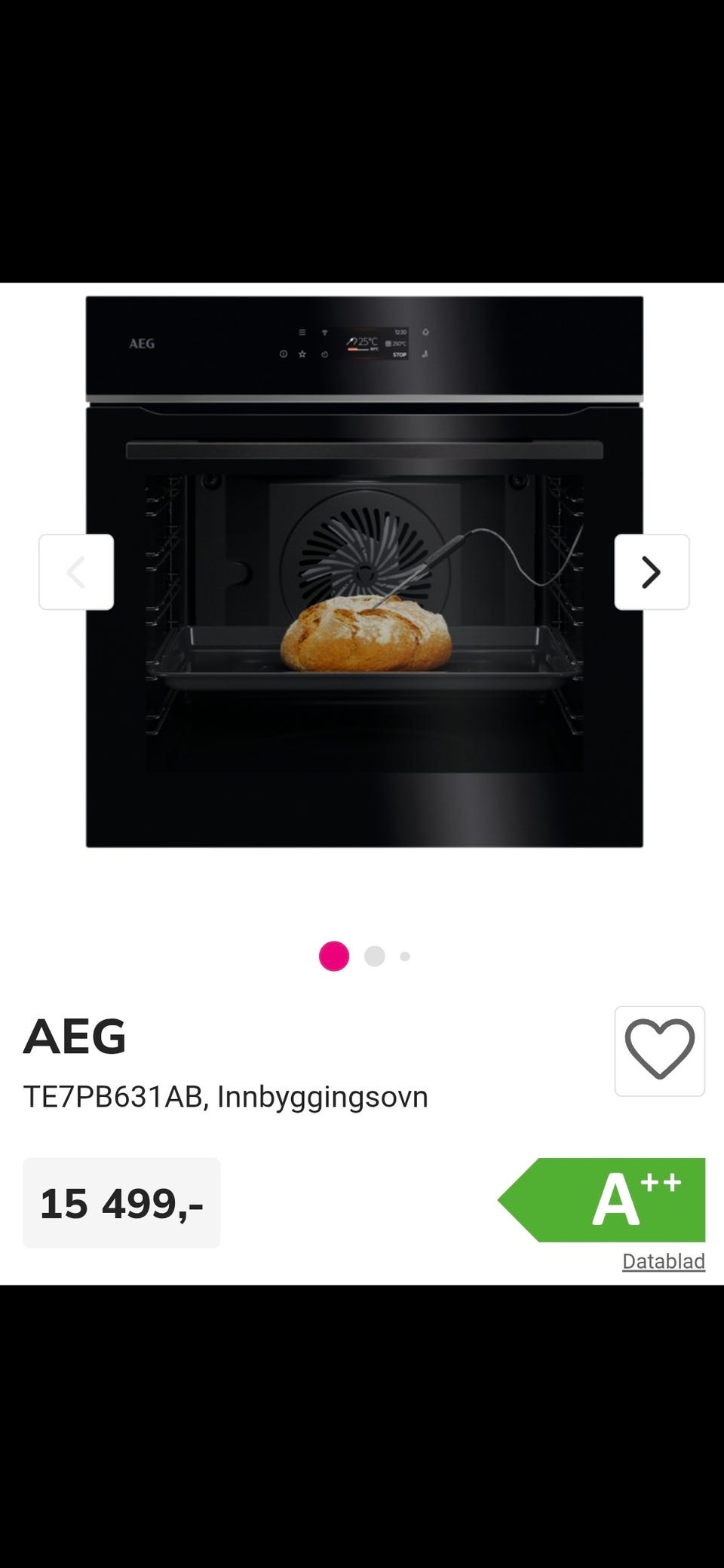Show the next product image

[x=652, y=572]
